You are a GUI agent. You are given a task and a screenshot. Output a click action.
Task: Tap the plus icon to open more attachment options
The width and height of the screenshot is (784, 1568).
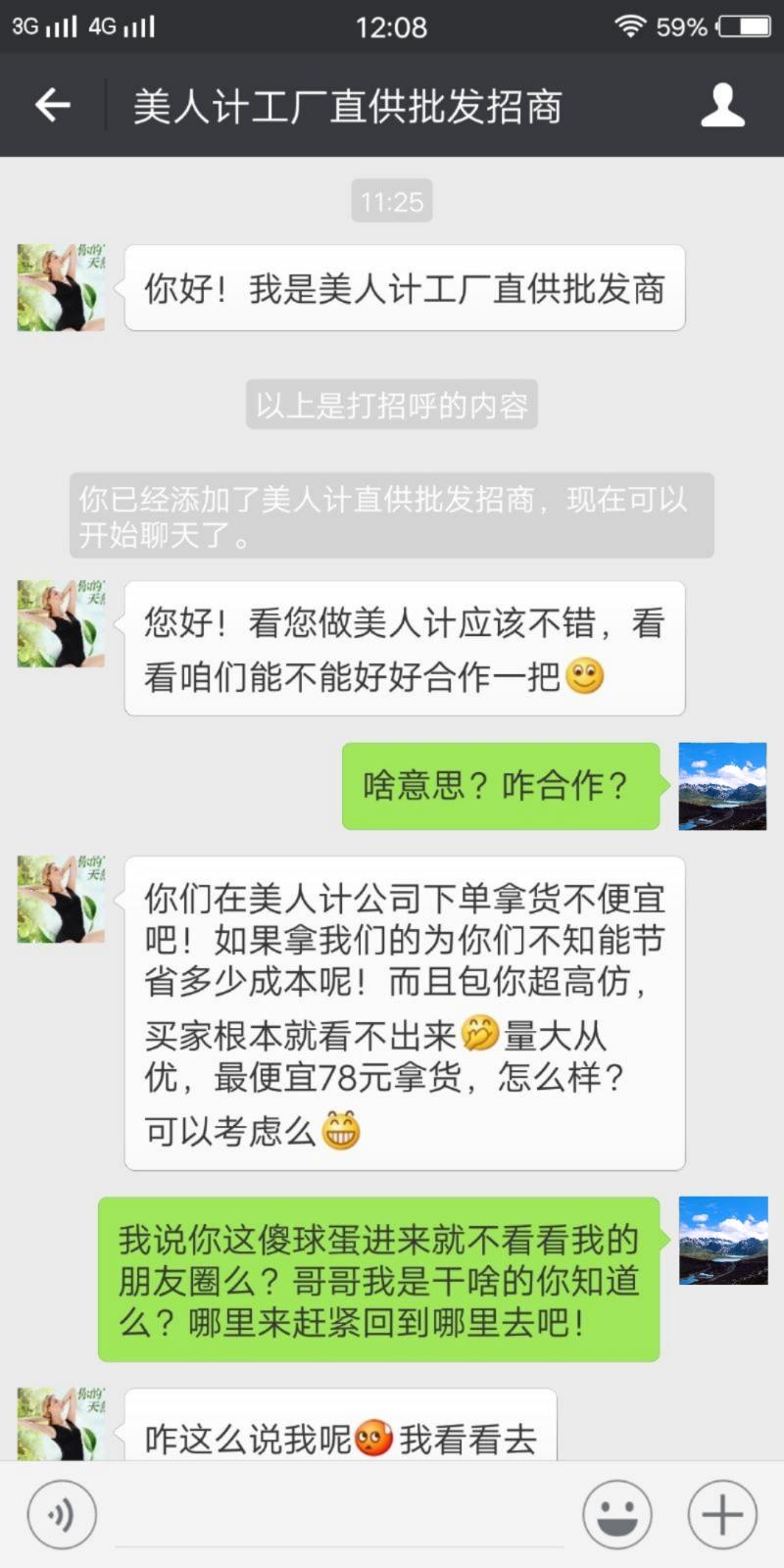(720, 1512)
